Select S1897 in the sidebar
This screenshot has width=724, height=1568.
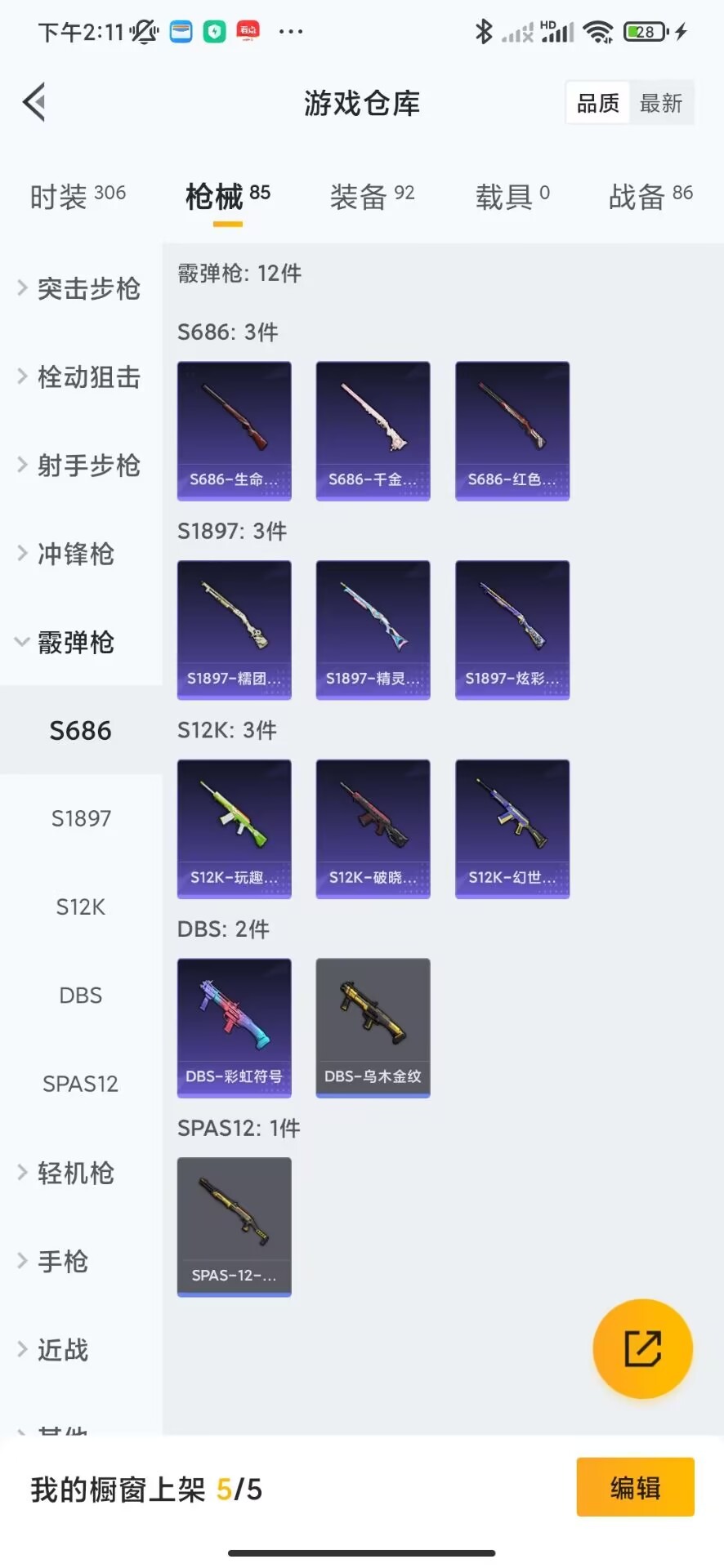pyautogui.click(x=81, y=818)
